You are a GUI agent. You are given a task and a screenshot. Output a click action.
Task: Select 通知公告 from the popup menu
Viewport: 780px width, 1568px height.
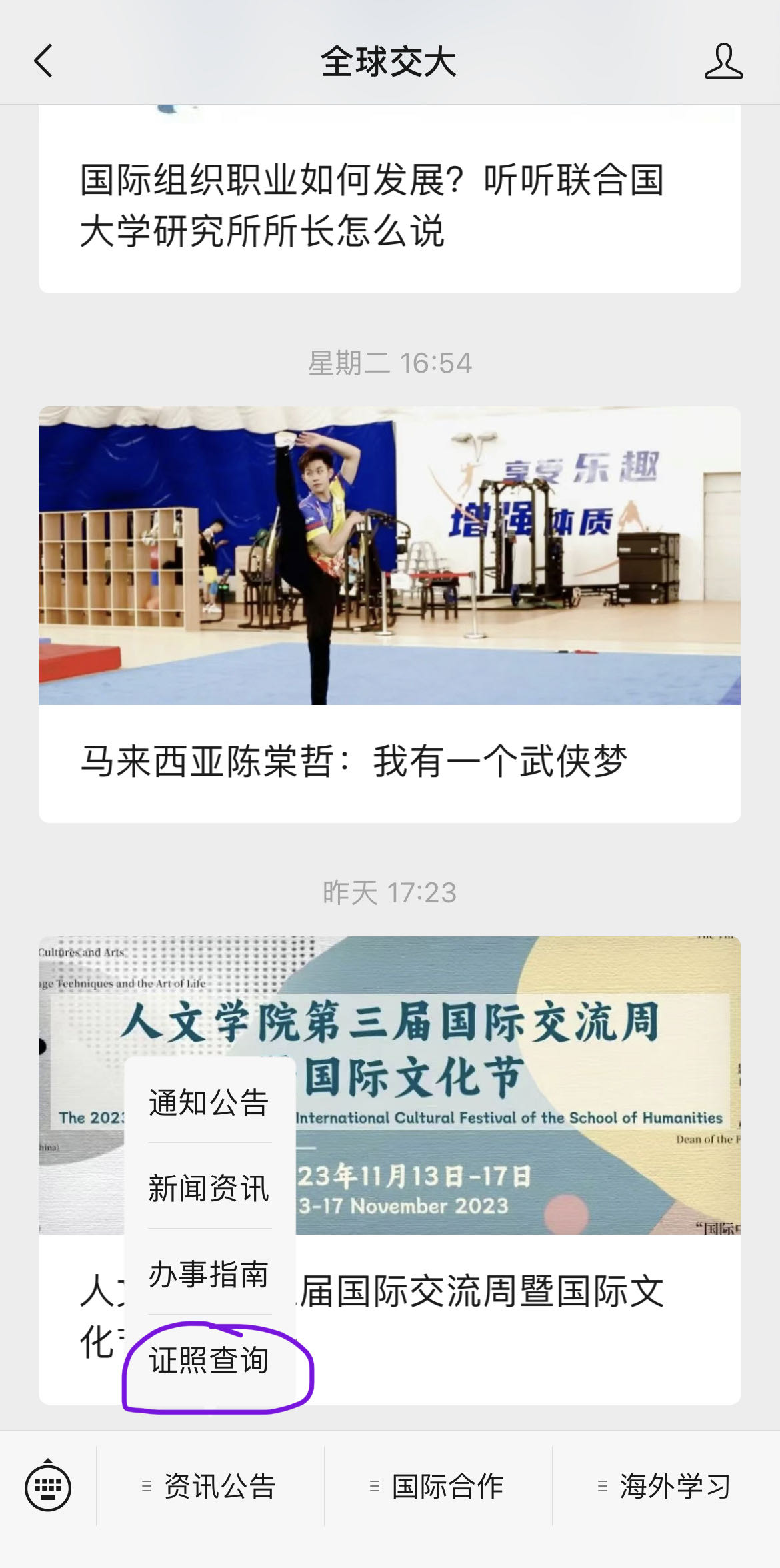point(209,1103)
